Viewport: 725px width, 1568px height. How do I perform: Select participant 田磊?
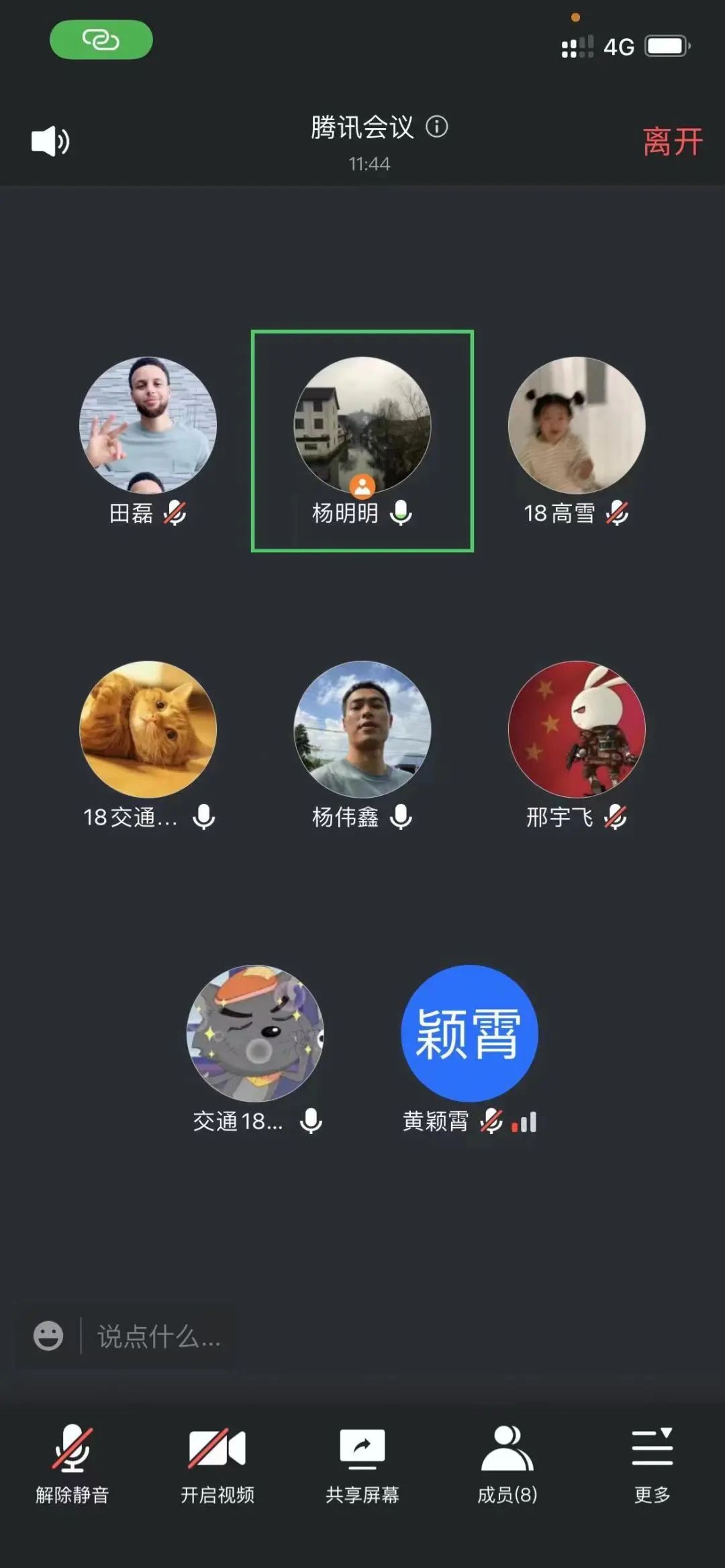[x=148, y=425]
